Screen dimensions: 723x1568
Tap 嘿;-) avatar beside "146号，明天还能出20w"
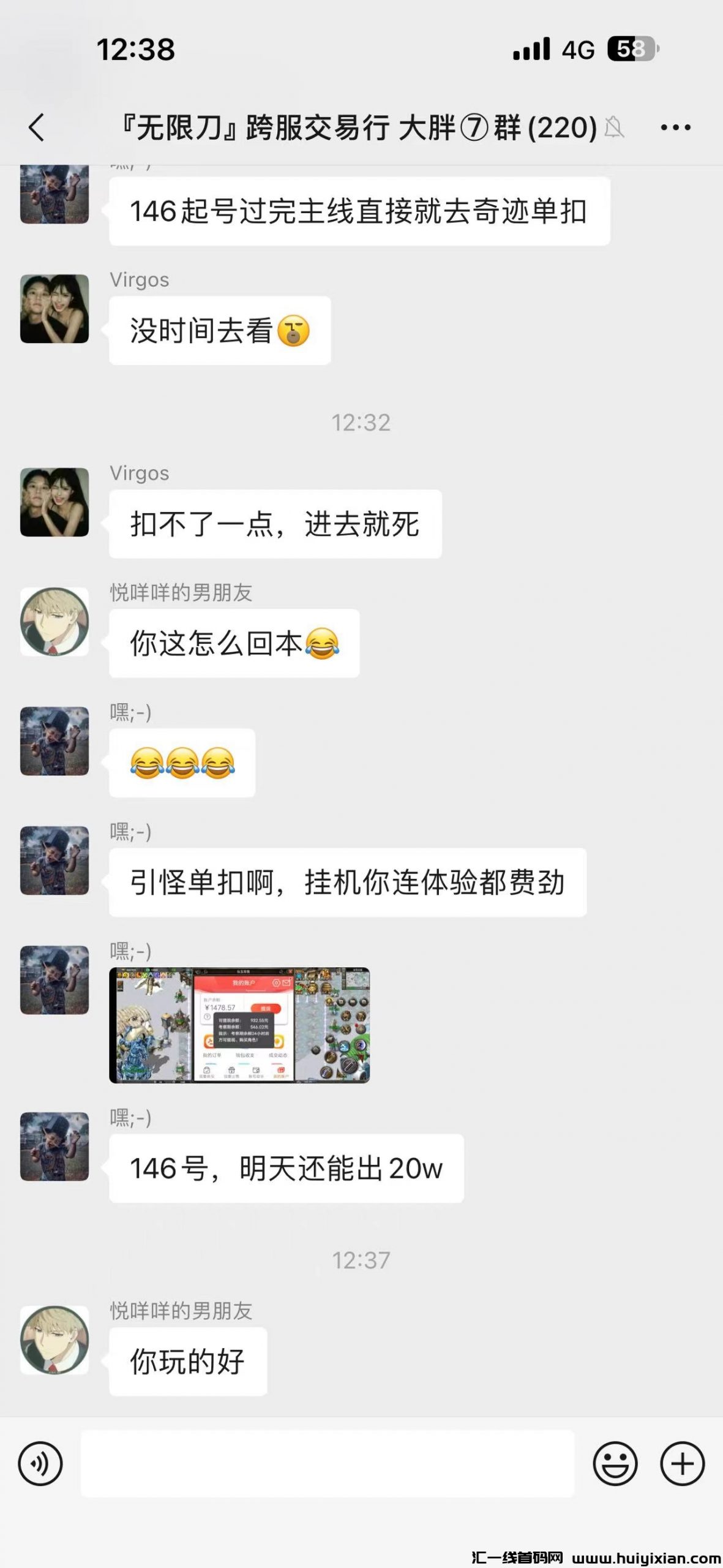click(x=54, y=1147)
